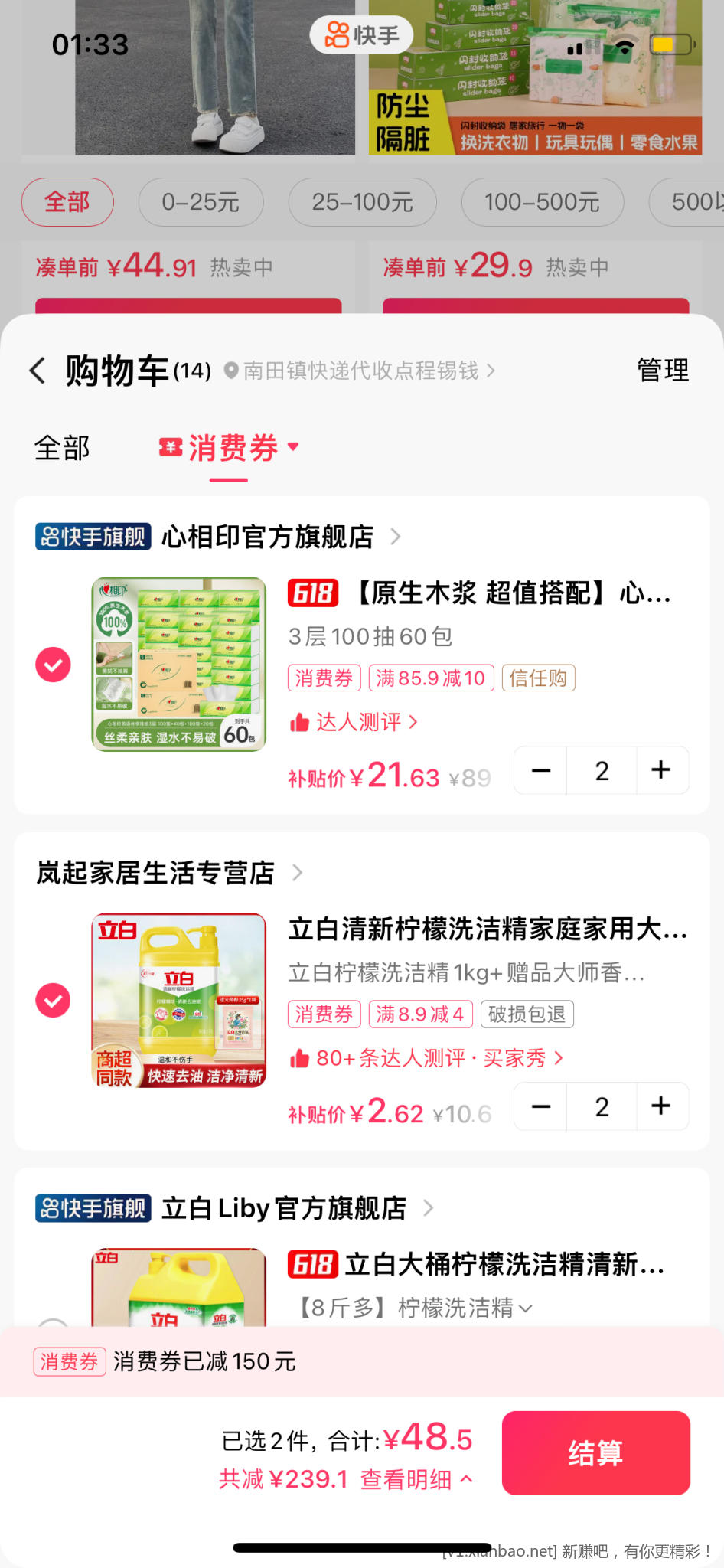The width and height of the screenshot is (724, 1568).
Task: Decrease the tissue item's quantity
Action: (x=541, y=770)
